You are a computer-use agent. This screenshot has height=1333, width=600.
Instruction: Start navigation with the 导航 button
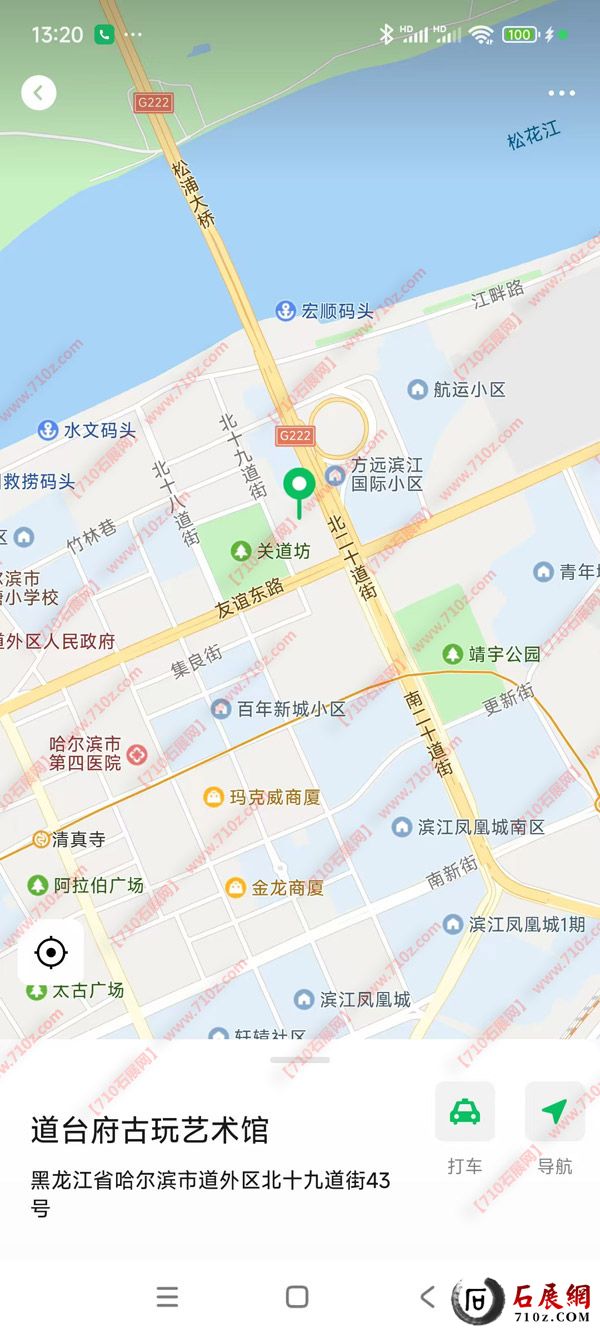[554, 1112]
